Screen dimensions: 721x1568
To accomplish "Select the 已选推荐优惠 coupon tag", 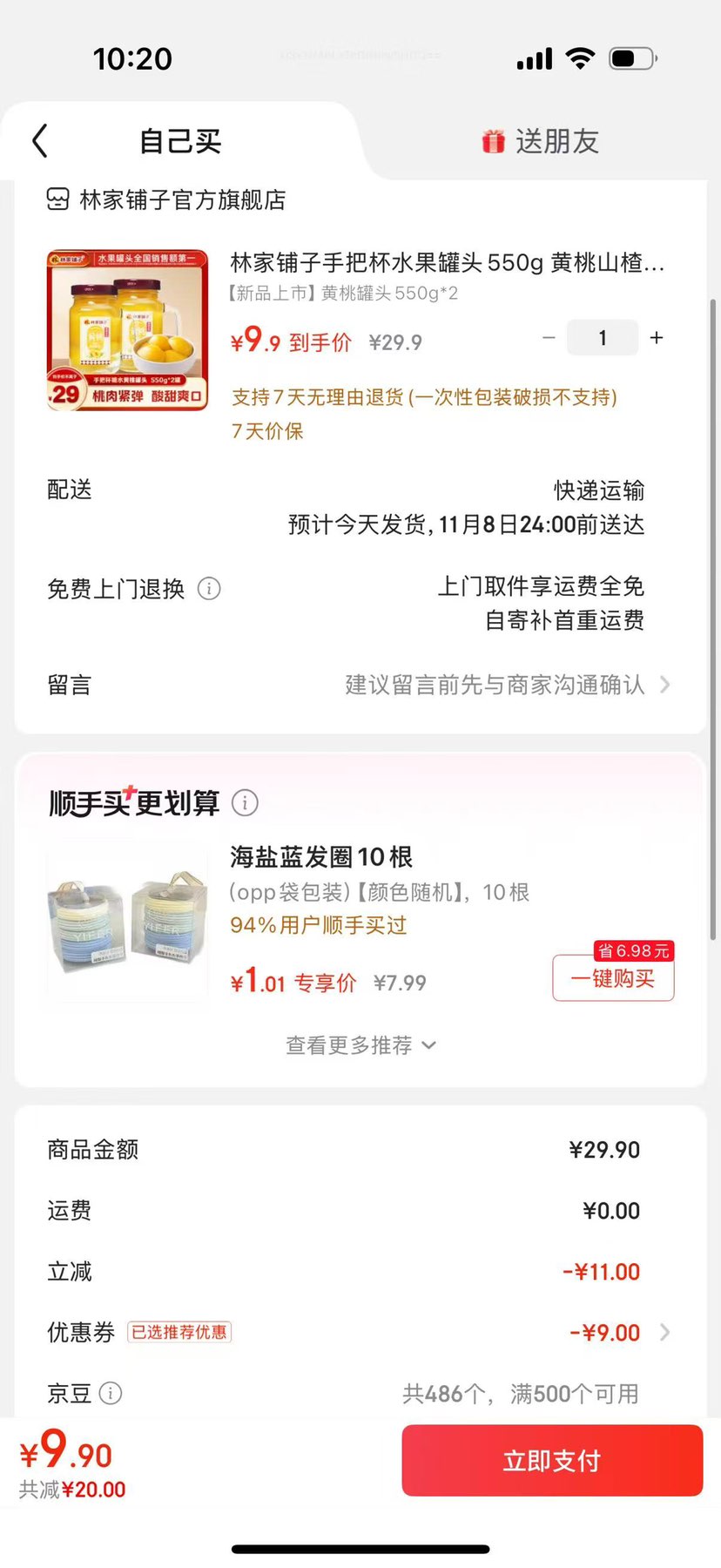I will (179, 1333).
